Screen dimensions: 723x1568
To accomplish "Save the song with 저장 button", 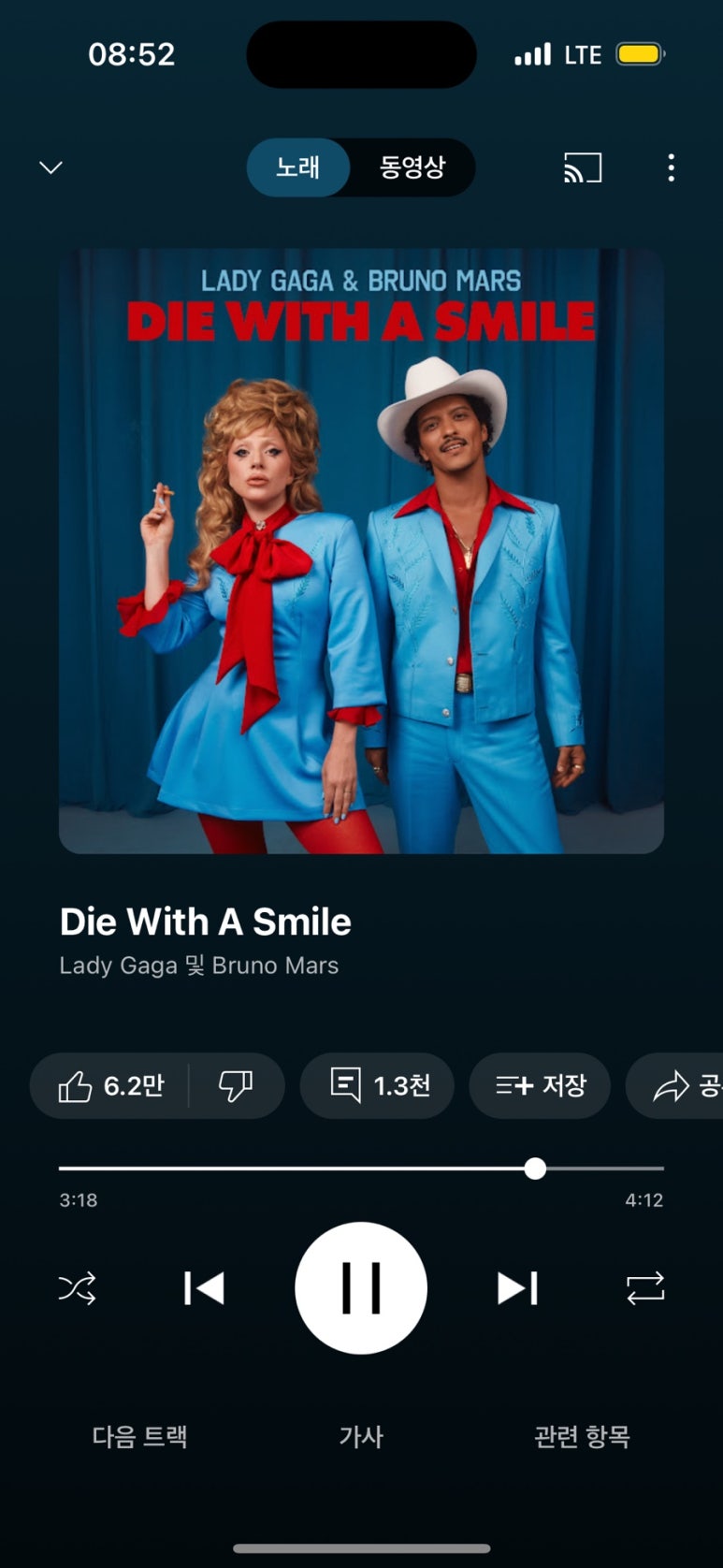I will [x=540, y=1085].
